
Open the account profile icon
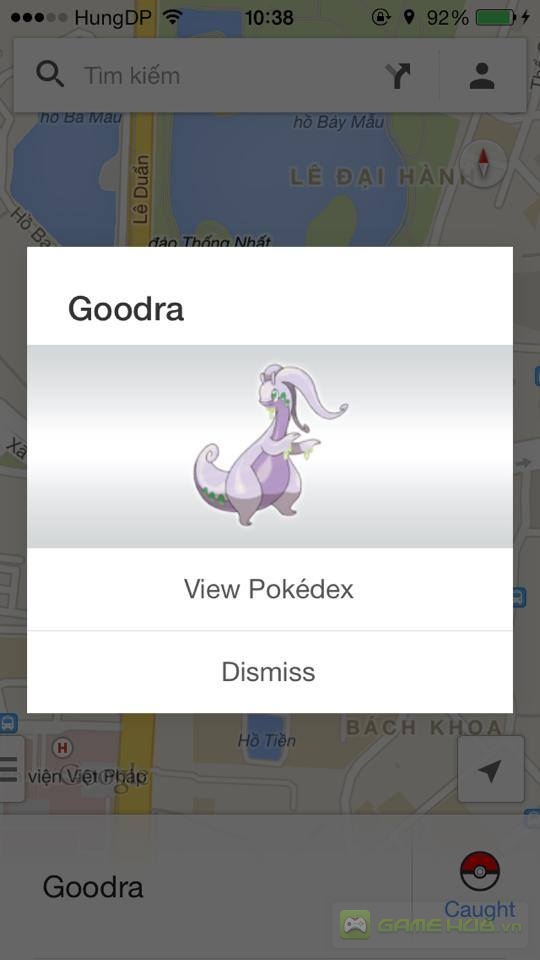(482, 76)
